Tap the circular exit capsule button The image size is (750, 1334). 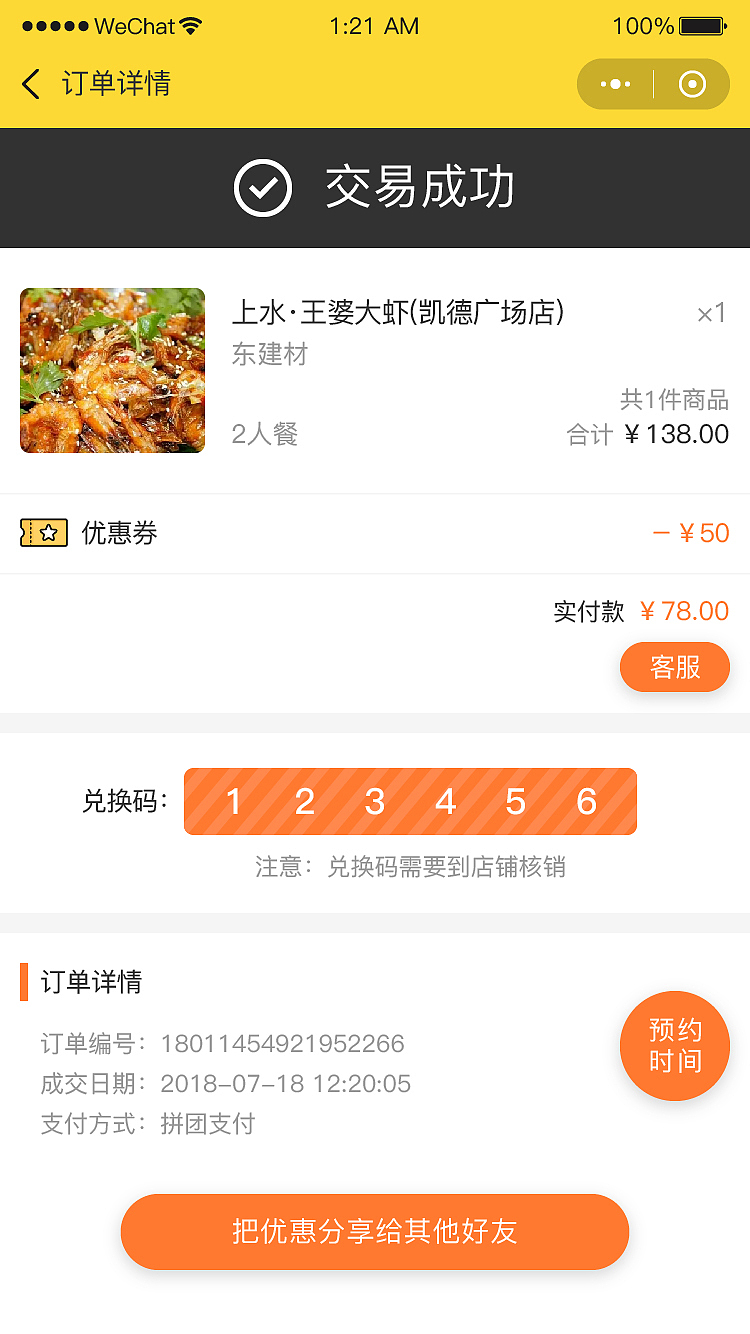[692, 84]
